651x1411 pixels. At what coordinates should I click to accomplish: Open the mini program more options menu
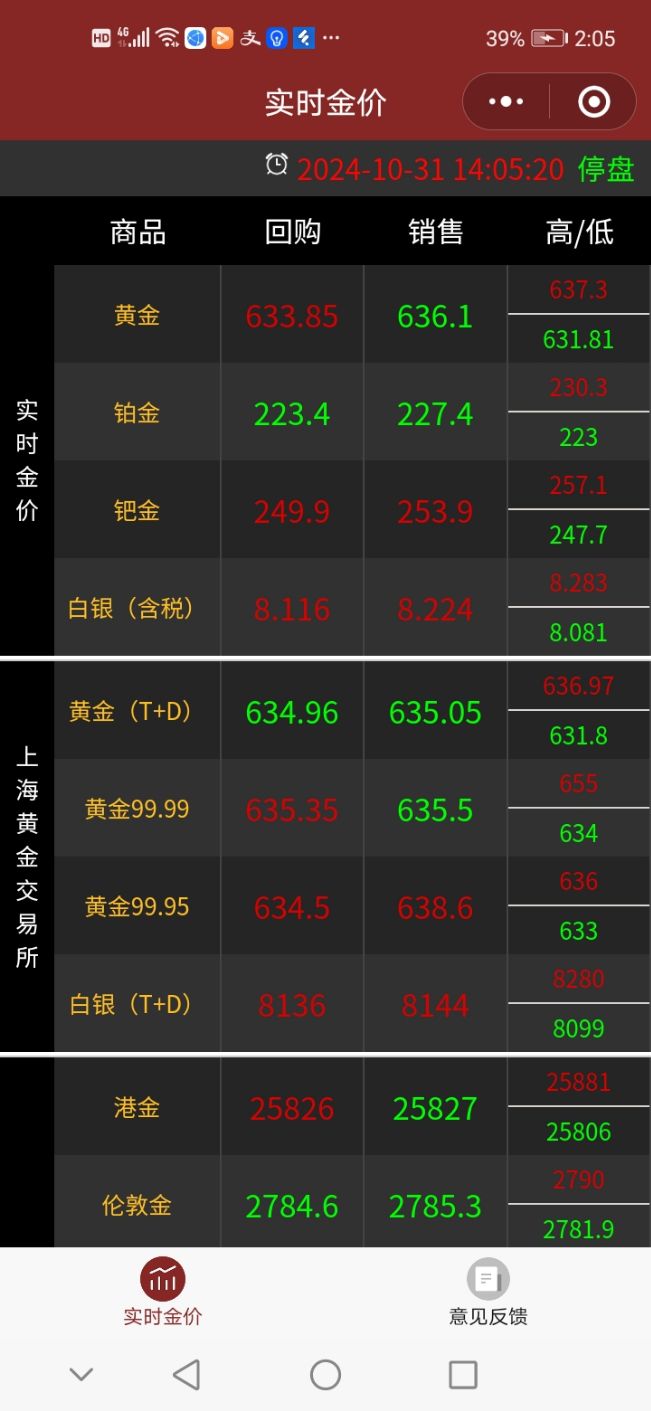pos(506,102)
